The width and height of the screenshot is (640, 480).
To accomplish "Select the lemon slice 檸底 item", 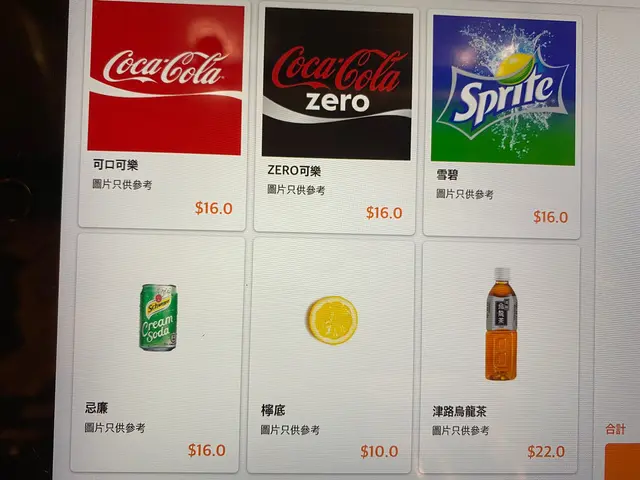I will [331, 352].
